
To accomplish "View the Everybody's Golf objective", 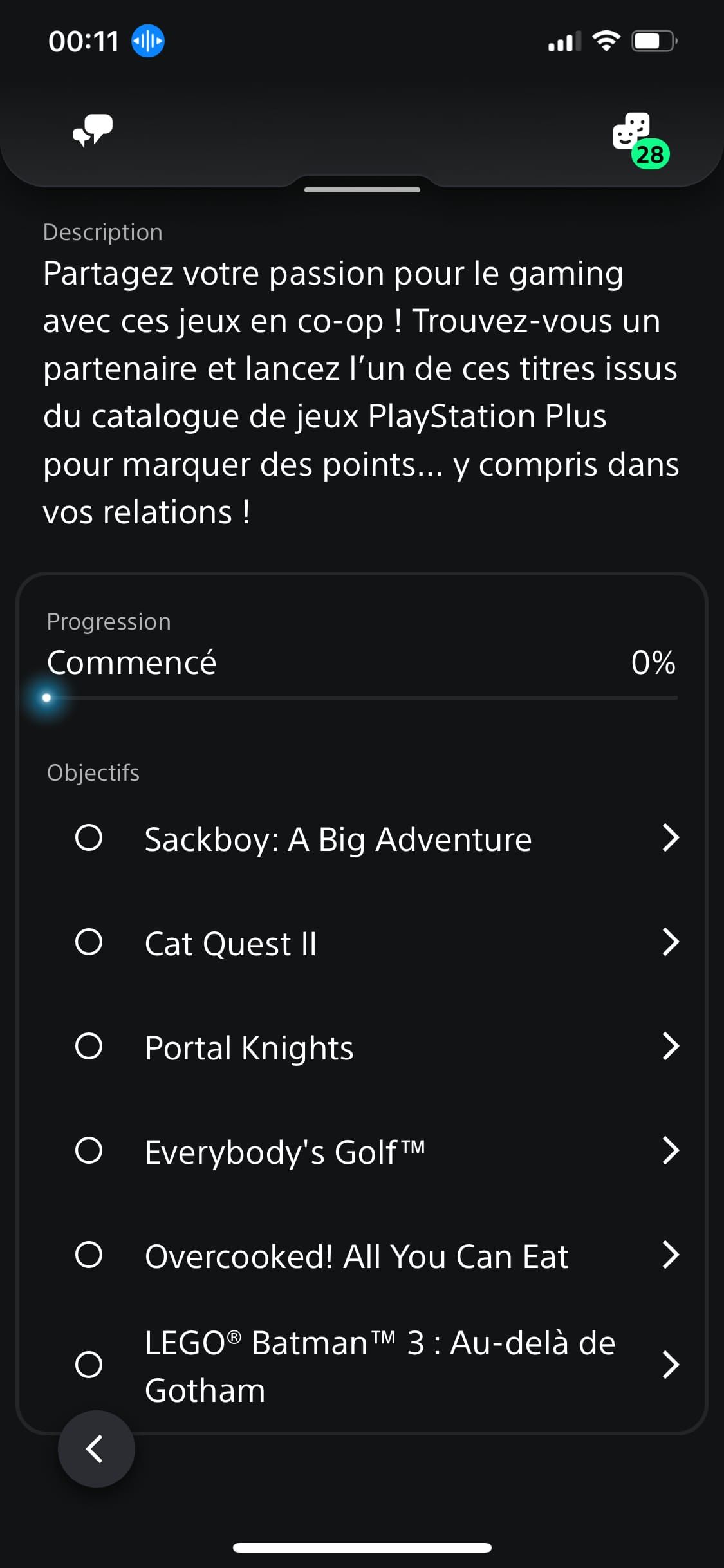I will [x=378, y=1151].
